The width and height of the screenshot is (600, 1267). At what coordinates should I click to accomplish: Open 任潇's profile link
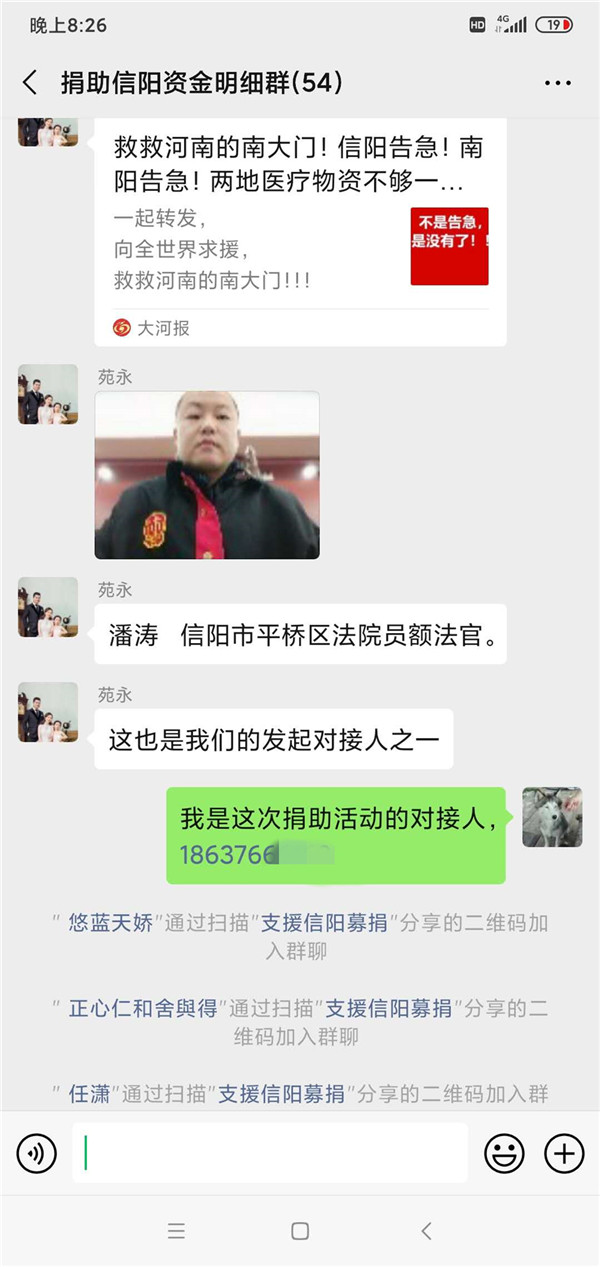(88, 1093)
